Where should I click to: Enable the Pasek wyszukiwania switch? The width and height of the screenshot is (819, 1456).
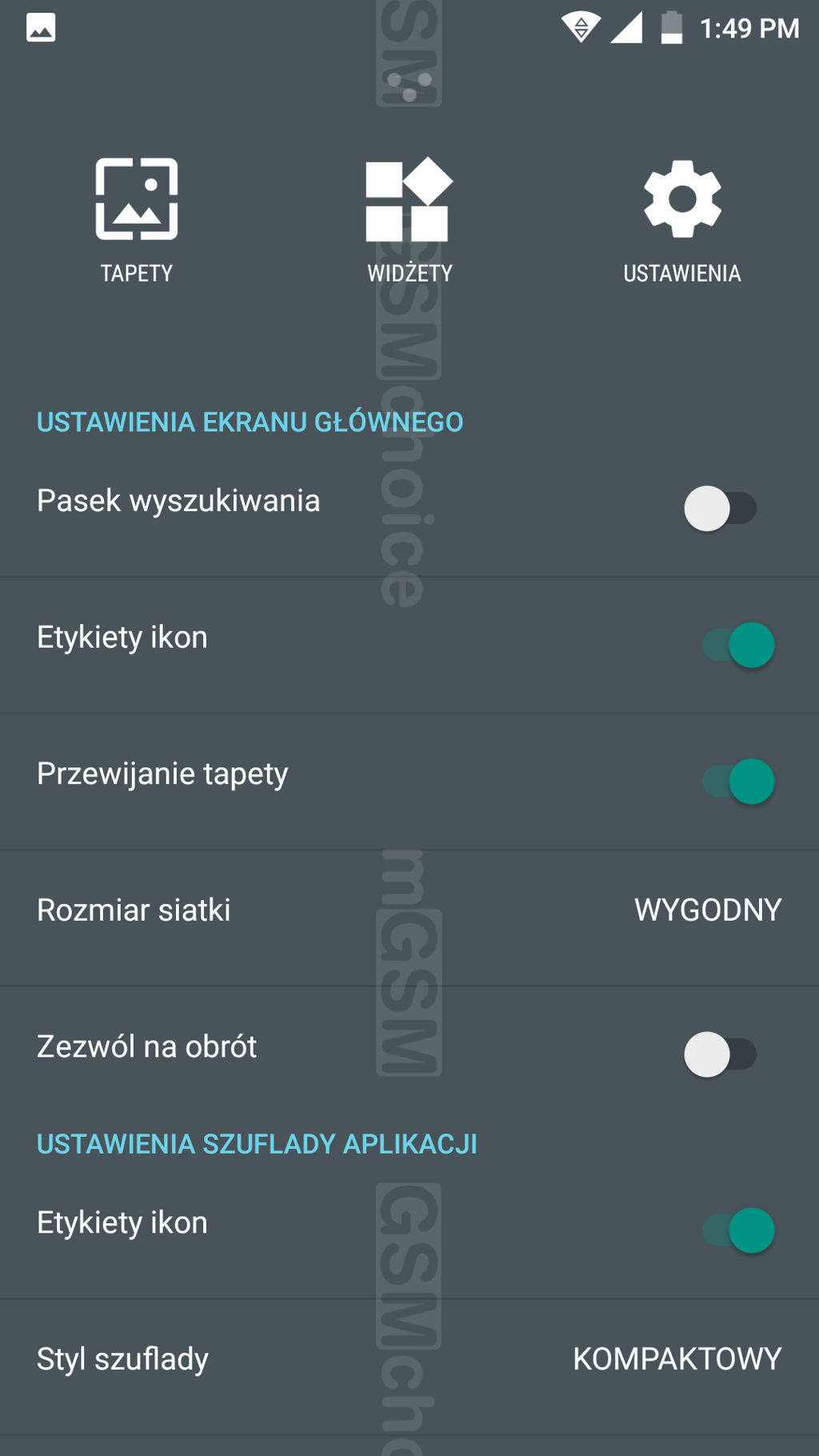pyautogui.click(x=720, y=509)
